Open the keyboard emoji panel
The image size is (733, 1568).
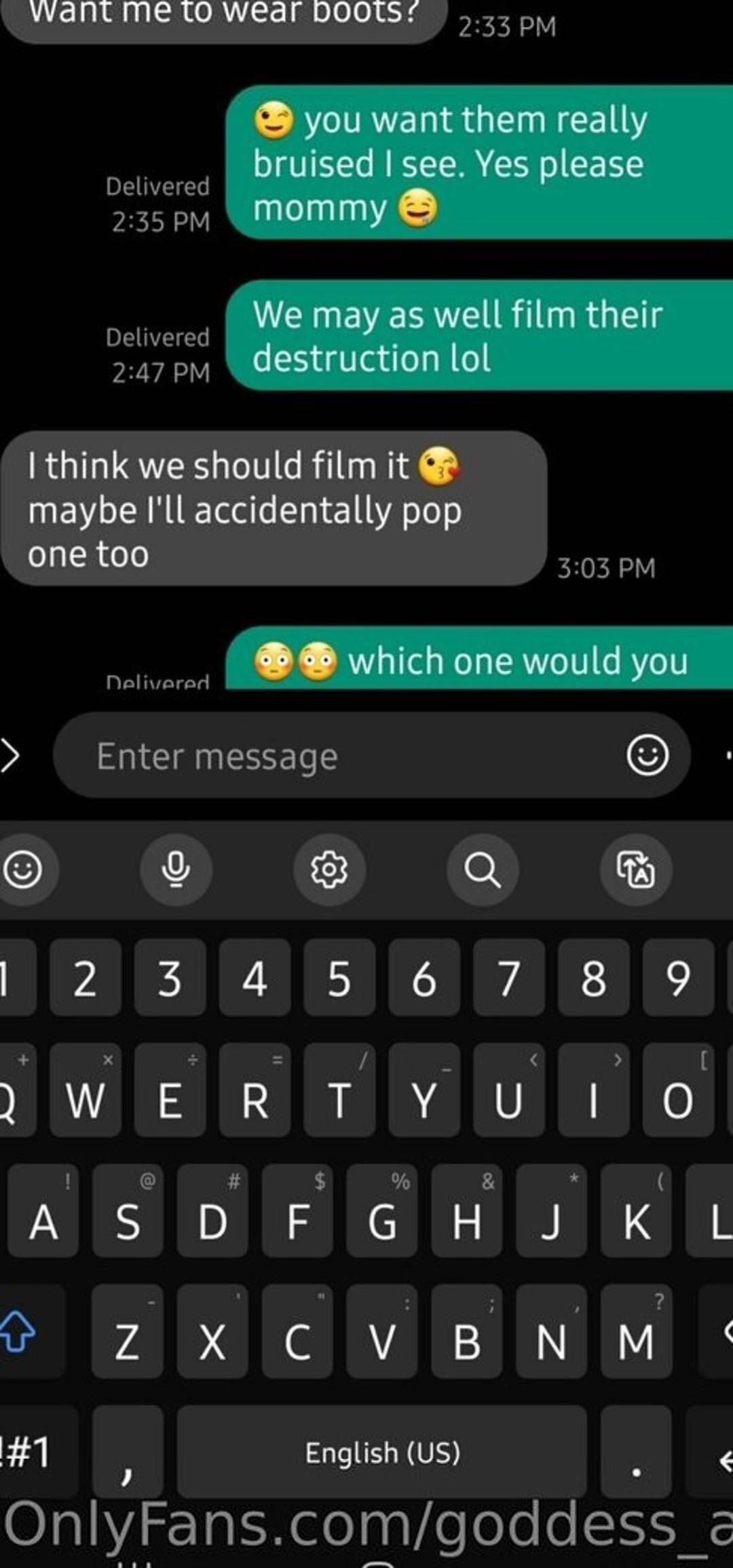point(23,869)
